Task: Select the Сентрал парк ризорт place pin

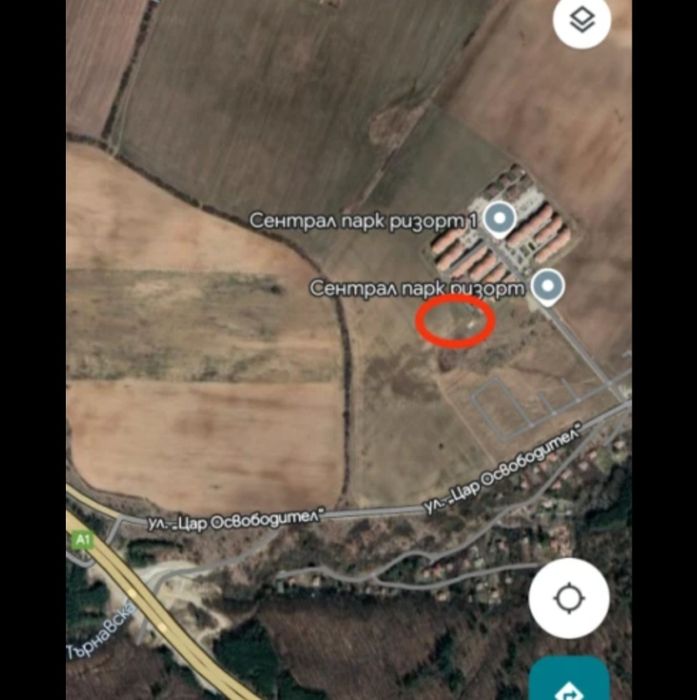Action: pyautogui.click(x=546, y=288)
